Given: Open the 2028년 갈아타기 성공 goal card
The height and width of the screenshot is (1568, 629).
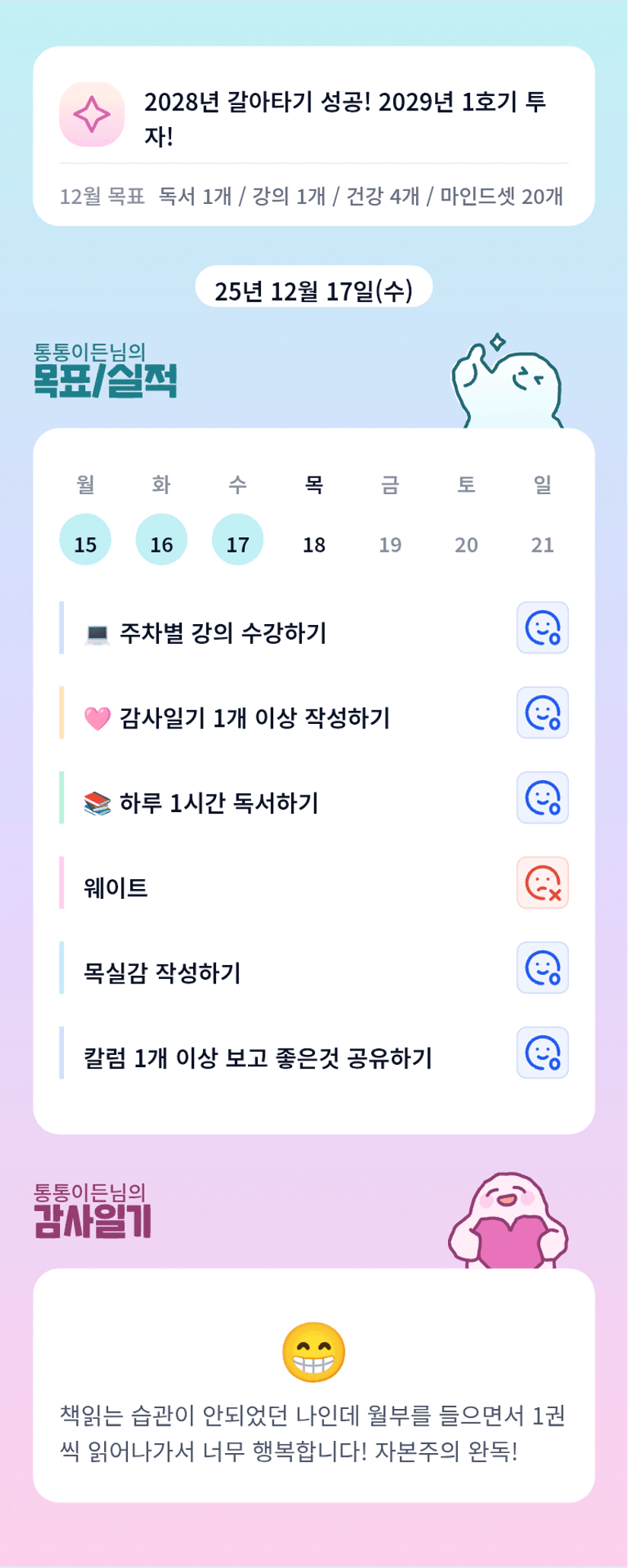Looking at the screenshot, I should coord(314,136).
